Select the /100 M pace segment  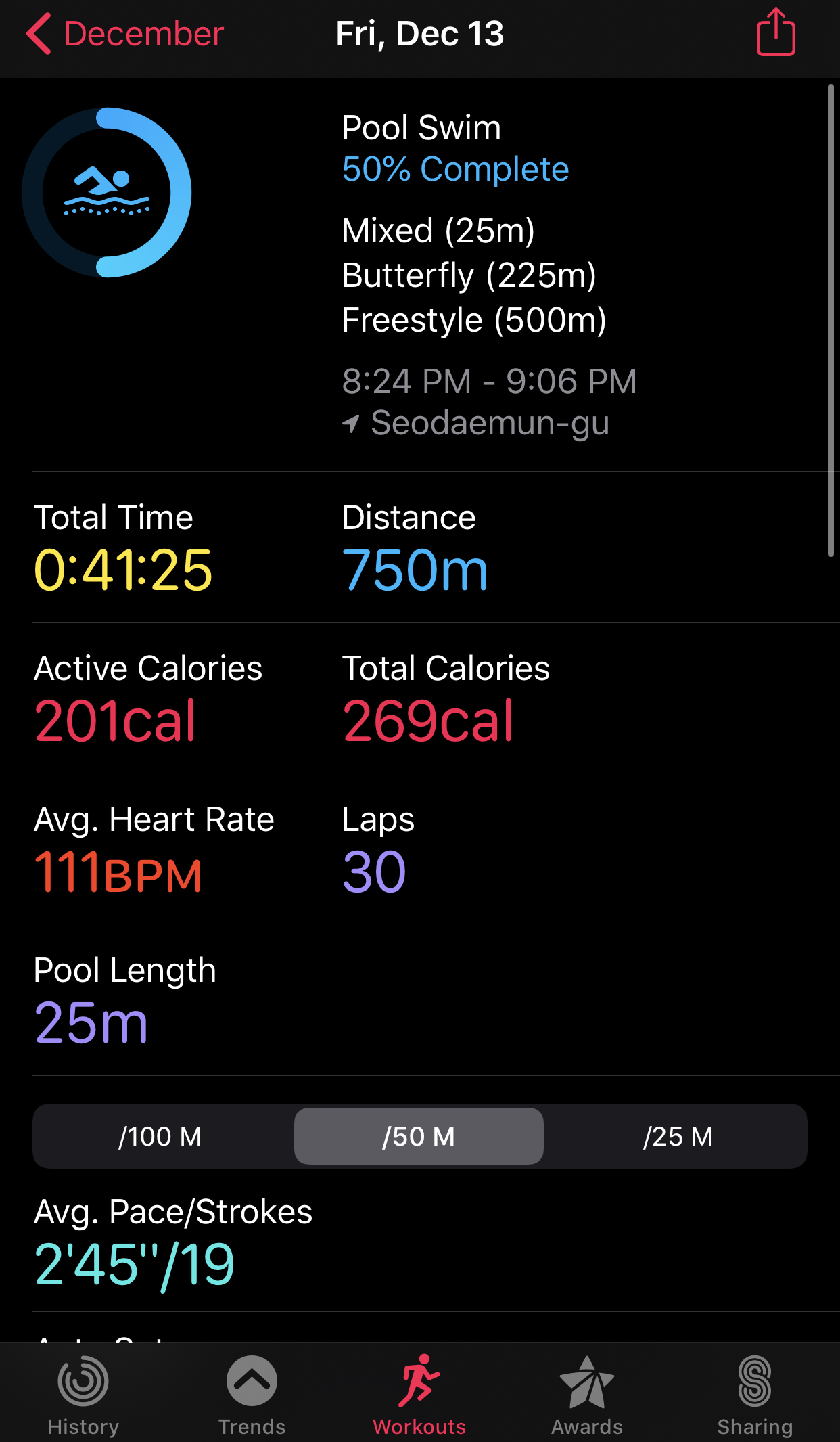[160, 1136]
